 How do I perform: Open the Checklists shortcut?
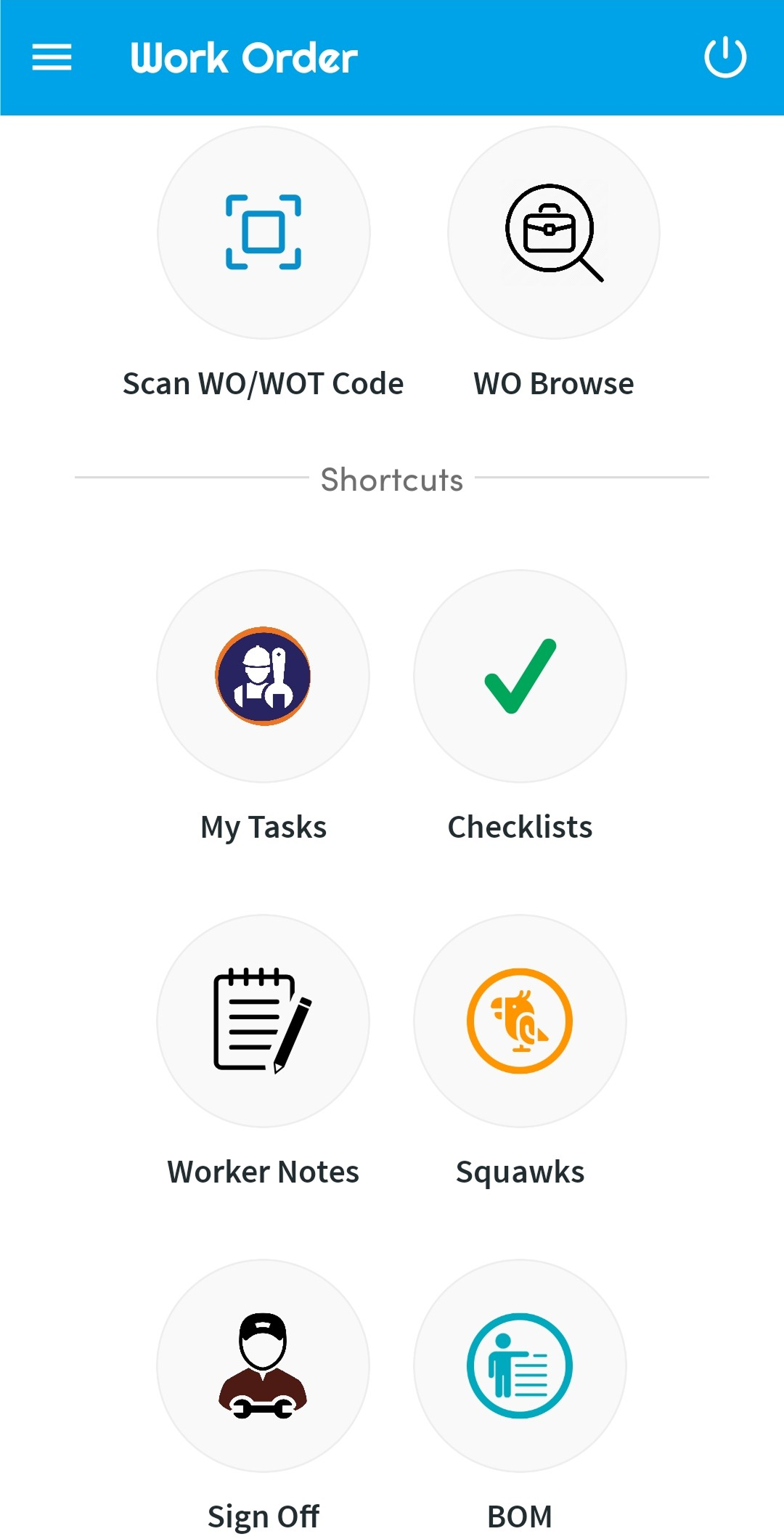[x=520, y=677]
